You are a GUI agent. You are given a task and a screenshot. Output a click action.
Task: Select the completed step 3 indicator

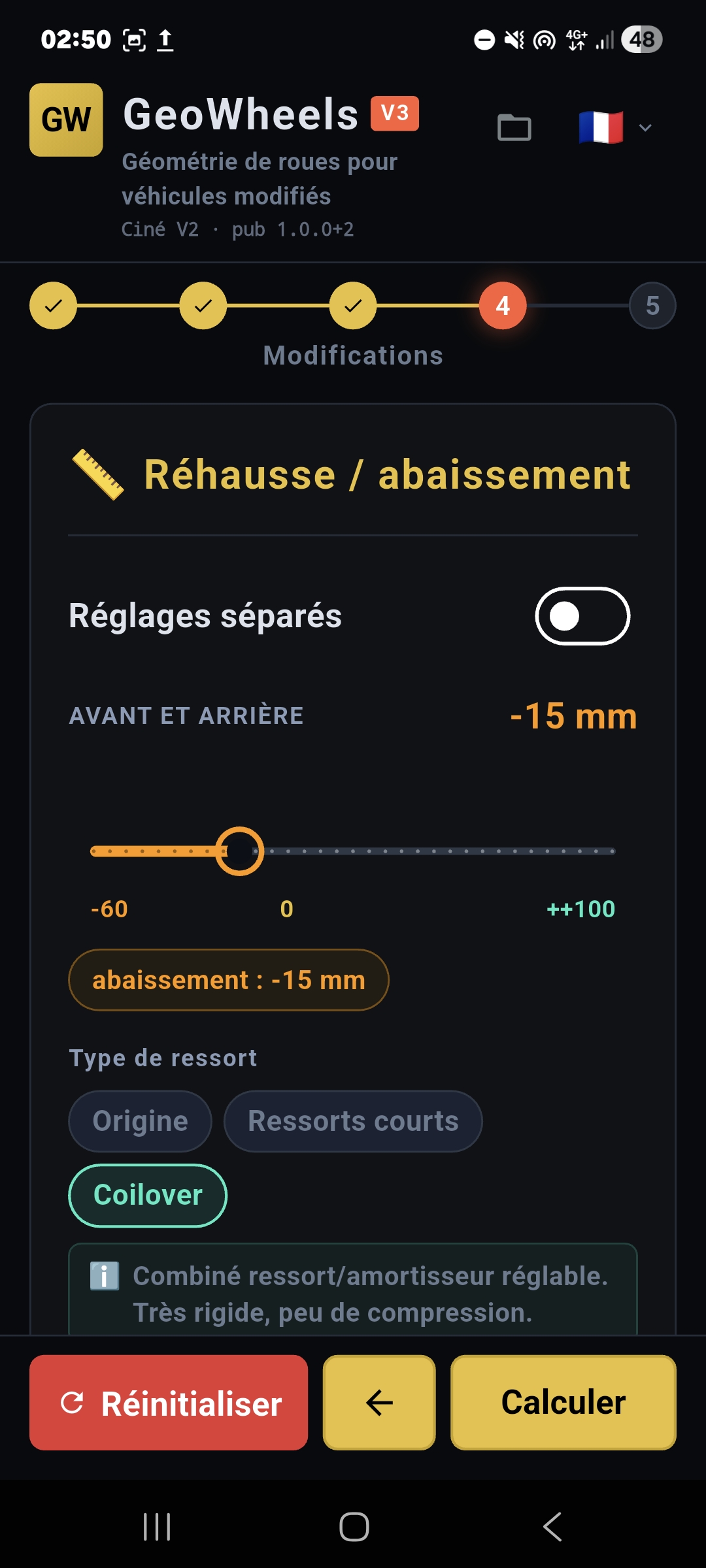pos(352,305)
